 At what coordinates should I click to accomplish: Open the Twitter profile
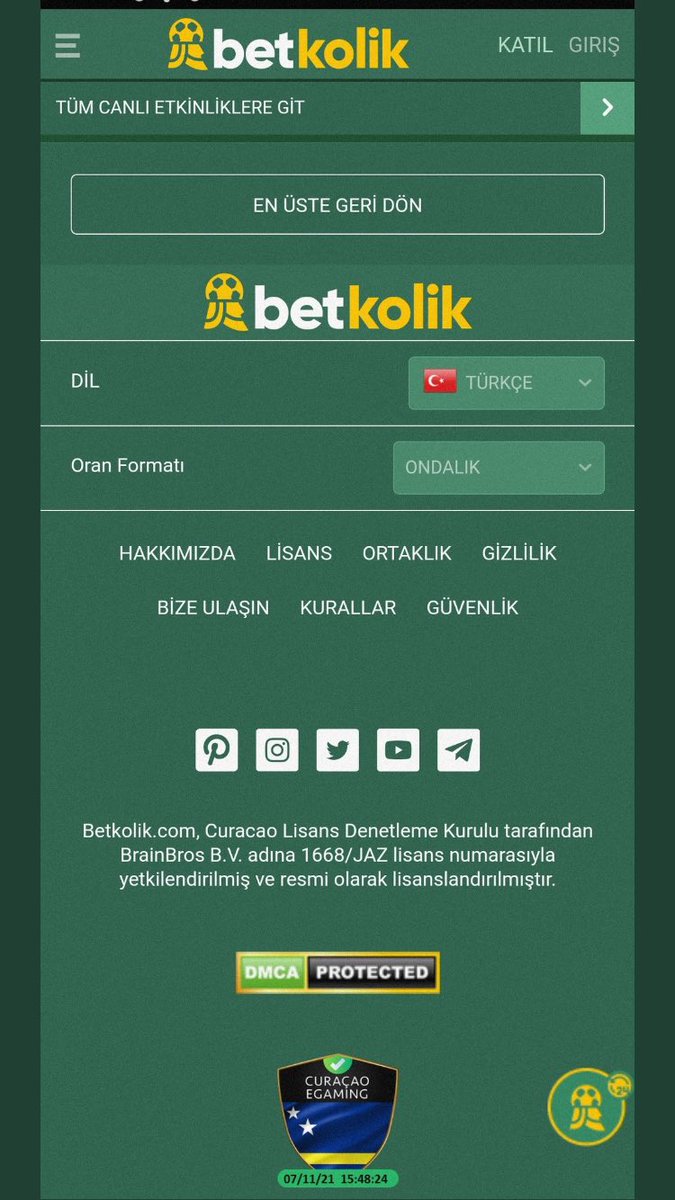338,750
